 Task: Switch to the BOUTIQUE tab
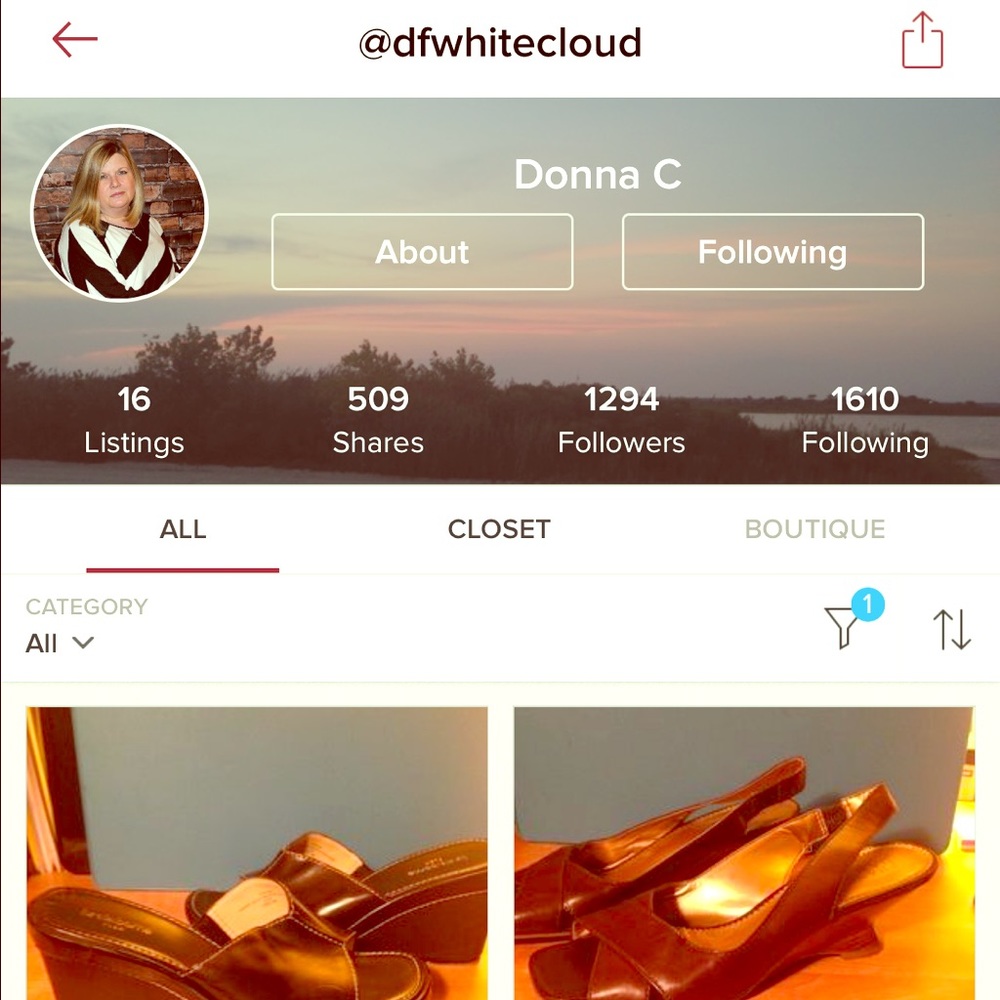(x=815, y=529)
